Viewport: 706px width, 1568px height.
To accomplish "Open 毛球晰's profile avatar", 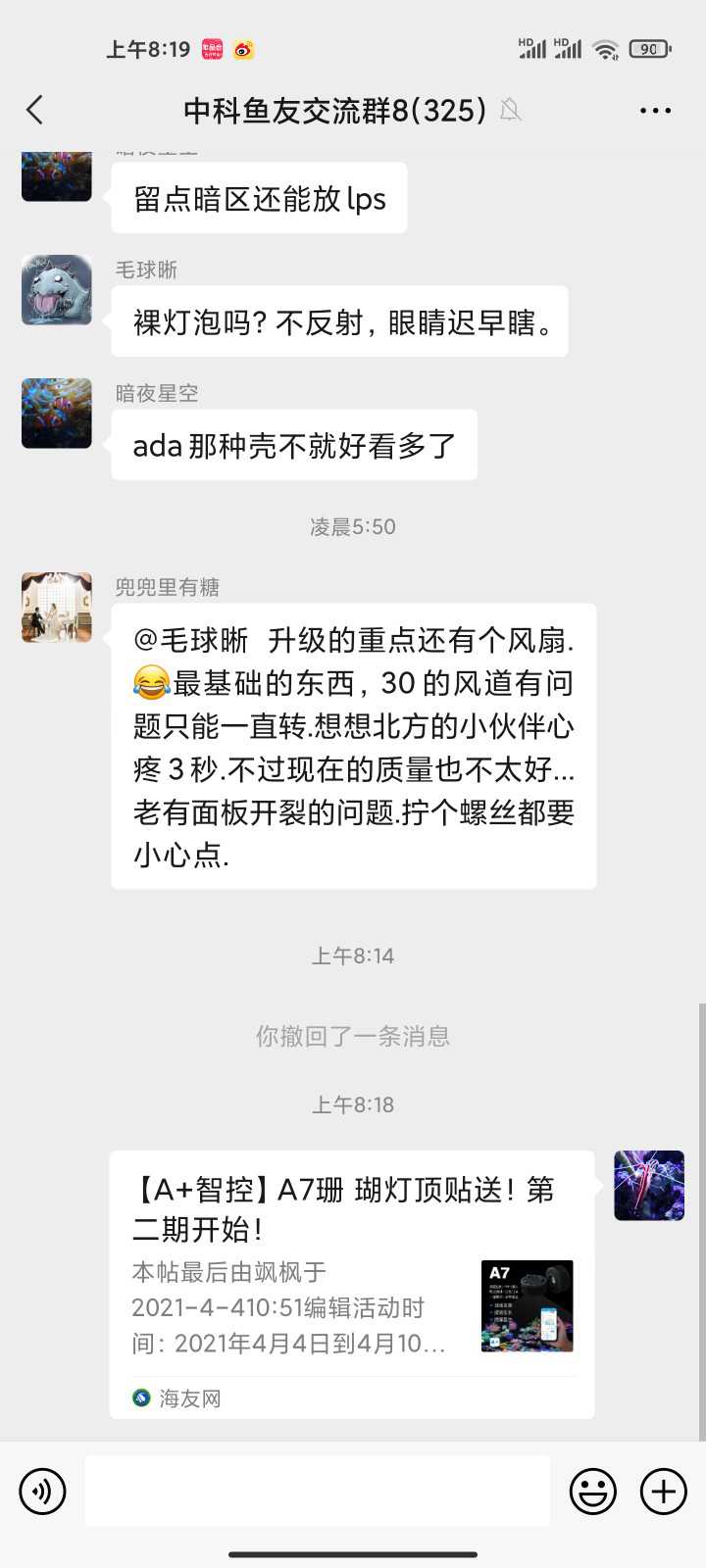I will tap(57, 290).
